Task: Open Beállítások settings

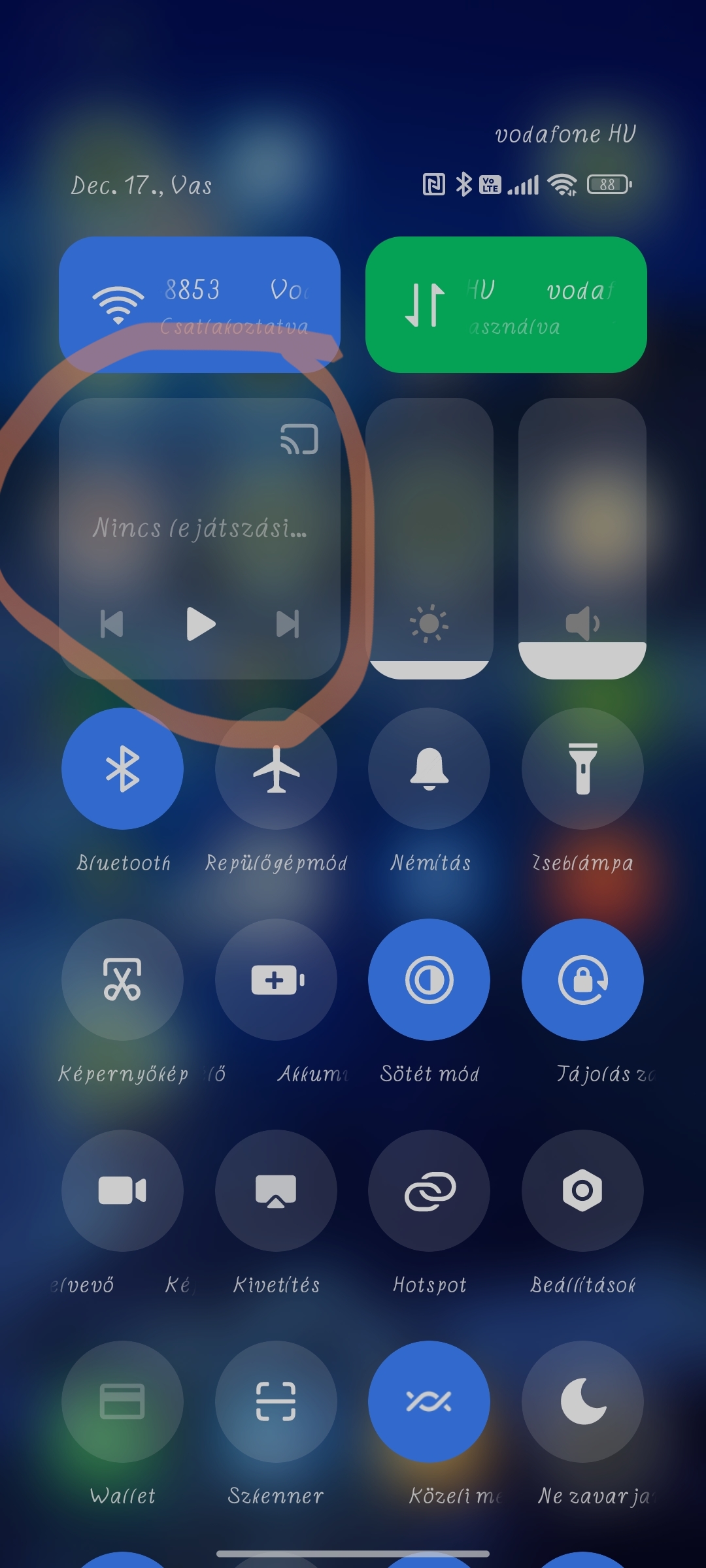Action: point(582,1190)
